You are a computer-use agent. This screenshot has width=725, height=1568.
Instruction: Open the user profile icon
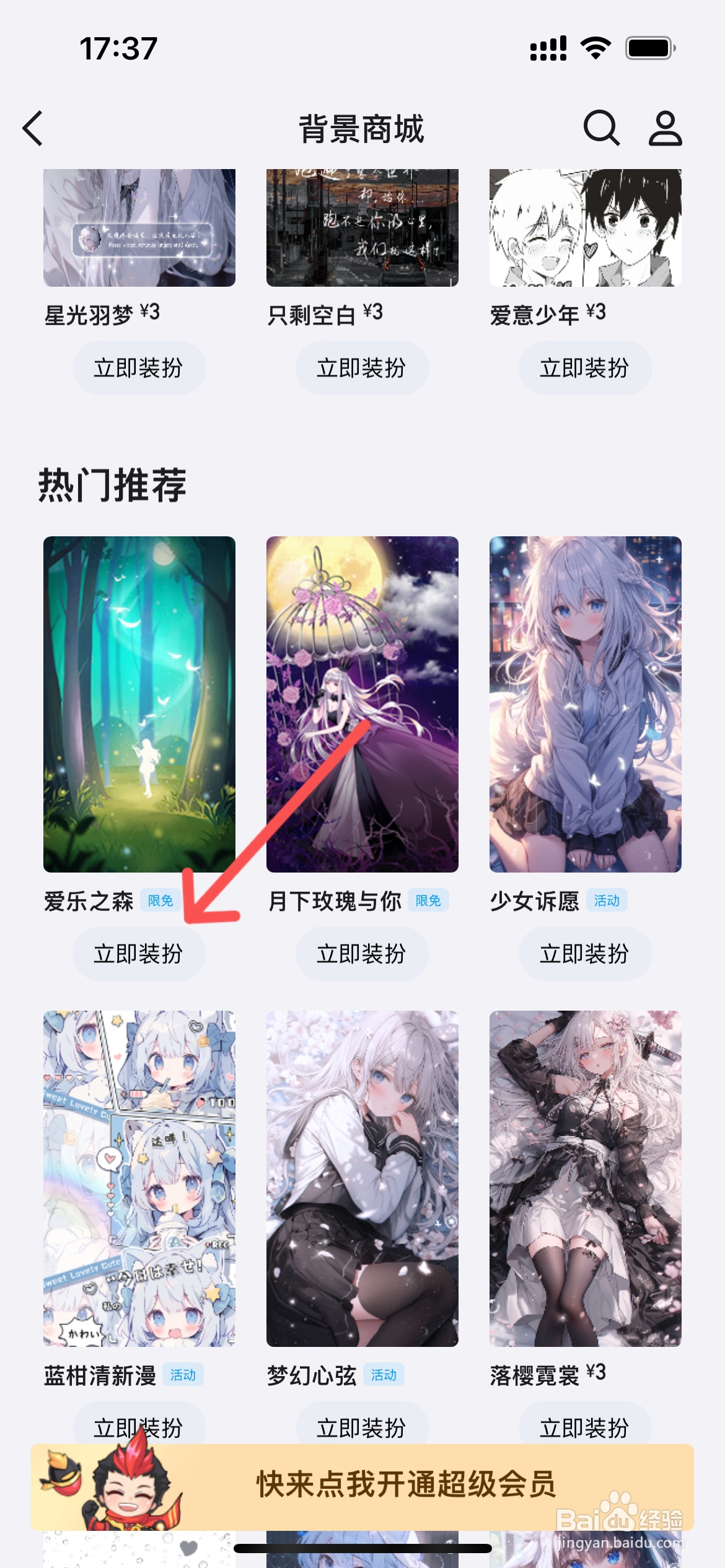point(665,129)
